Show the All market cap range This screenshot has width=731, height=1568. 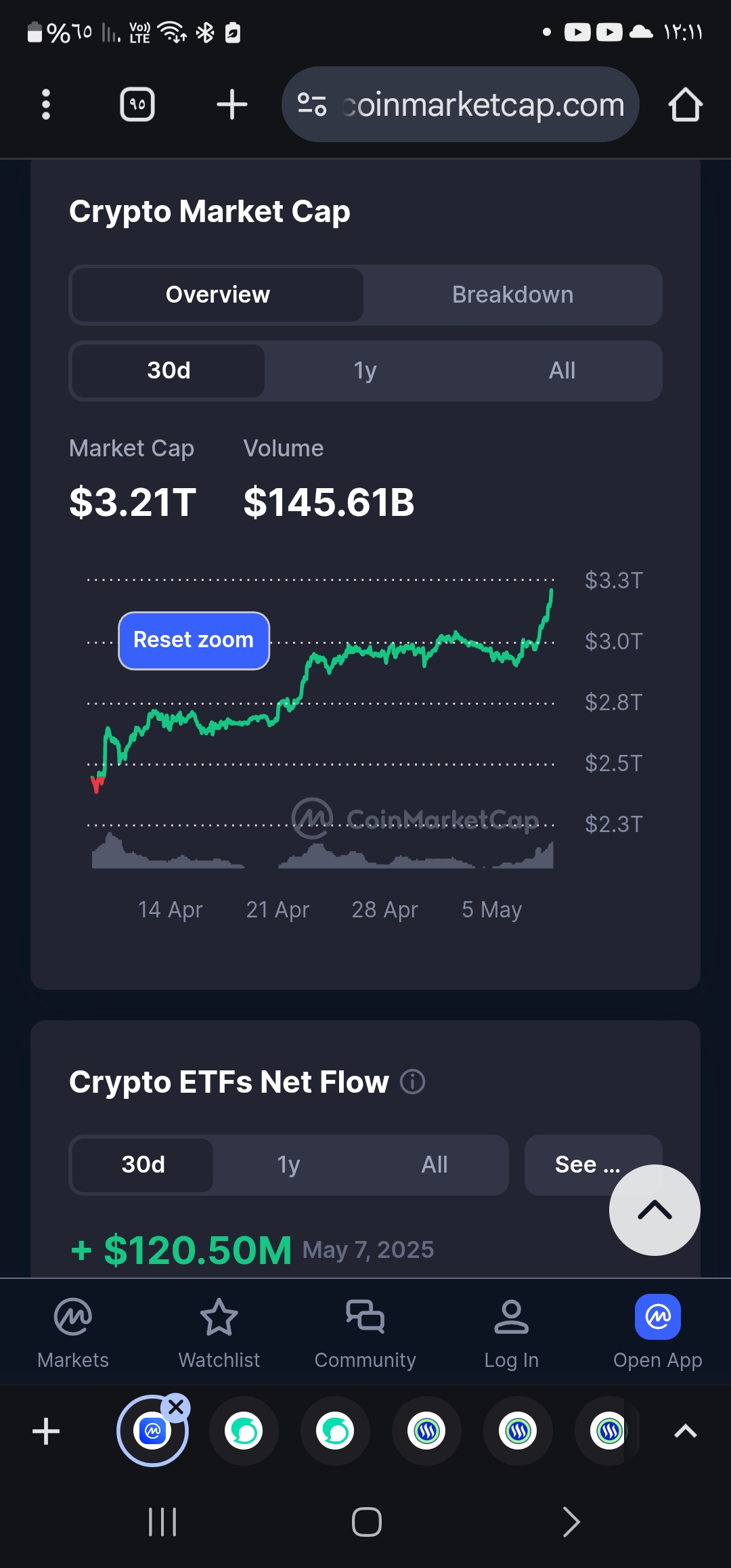point(562,371)
